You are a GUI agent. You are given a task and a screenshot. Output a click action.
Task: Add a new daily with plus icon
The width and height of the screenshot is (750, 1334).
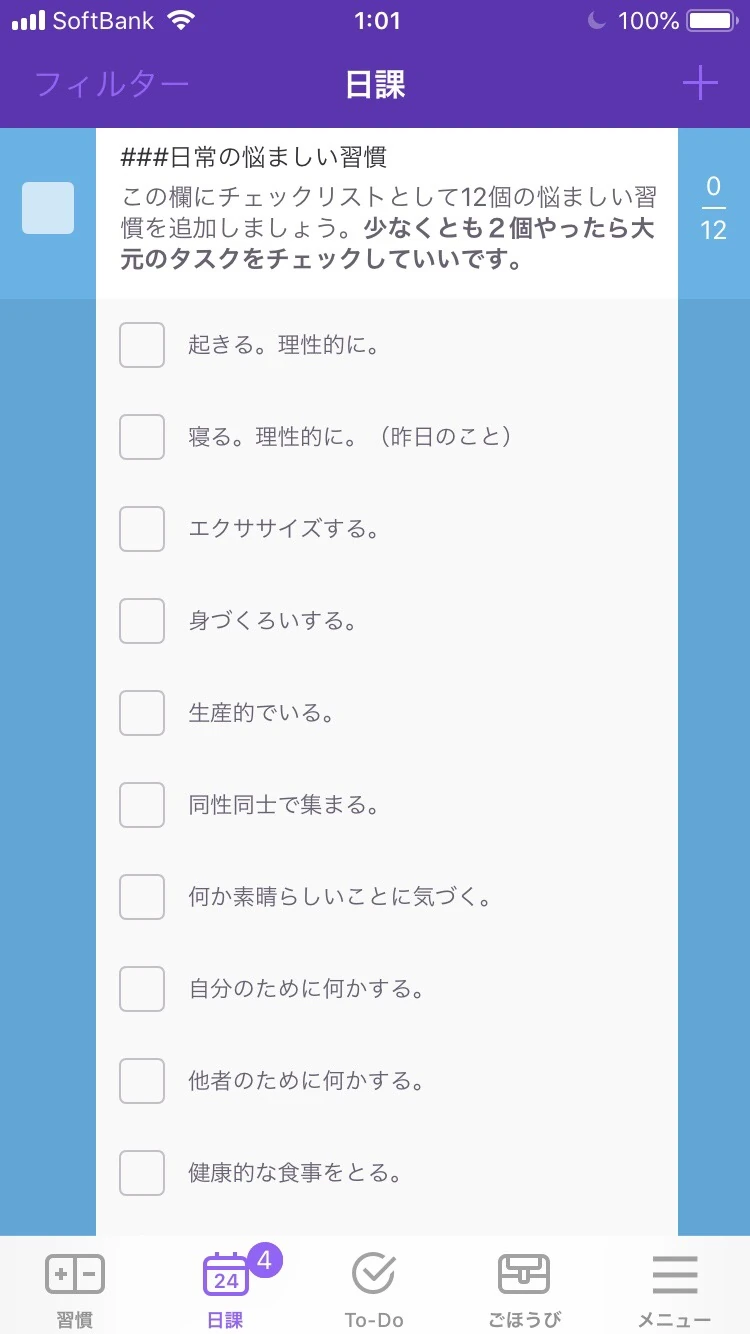point(700,84)
